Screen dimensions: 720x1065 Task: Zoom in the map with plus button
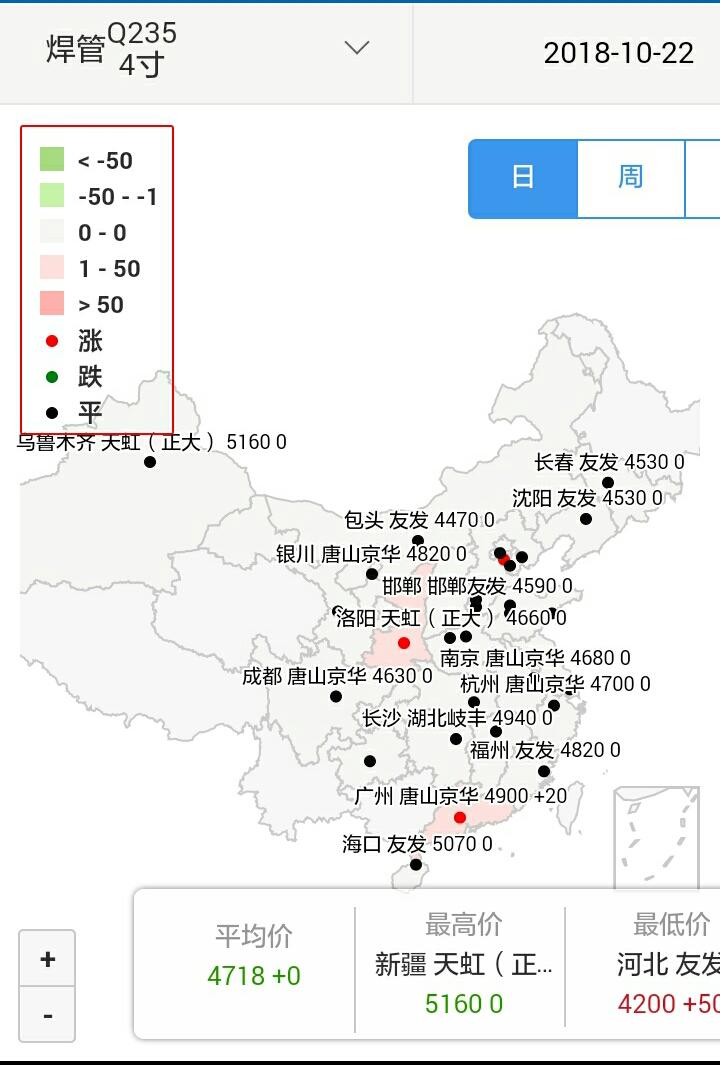[47, 960]
